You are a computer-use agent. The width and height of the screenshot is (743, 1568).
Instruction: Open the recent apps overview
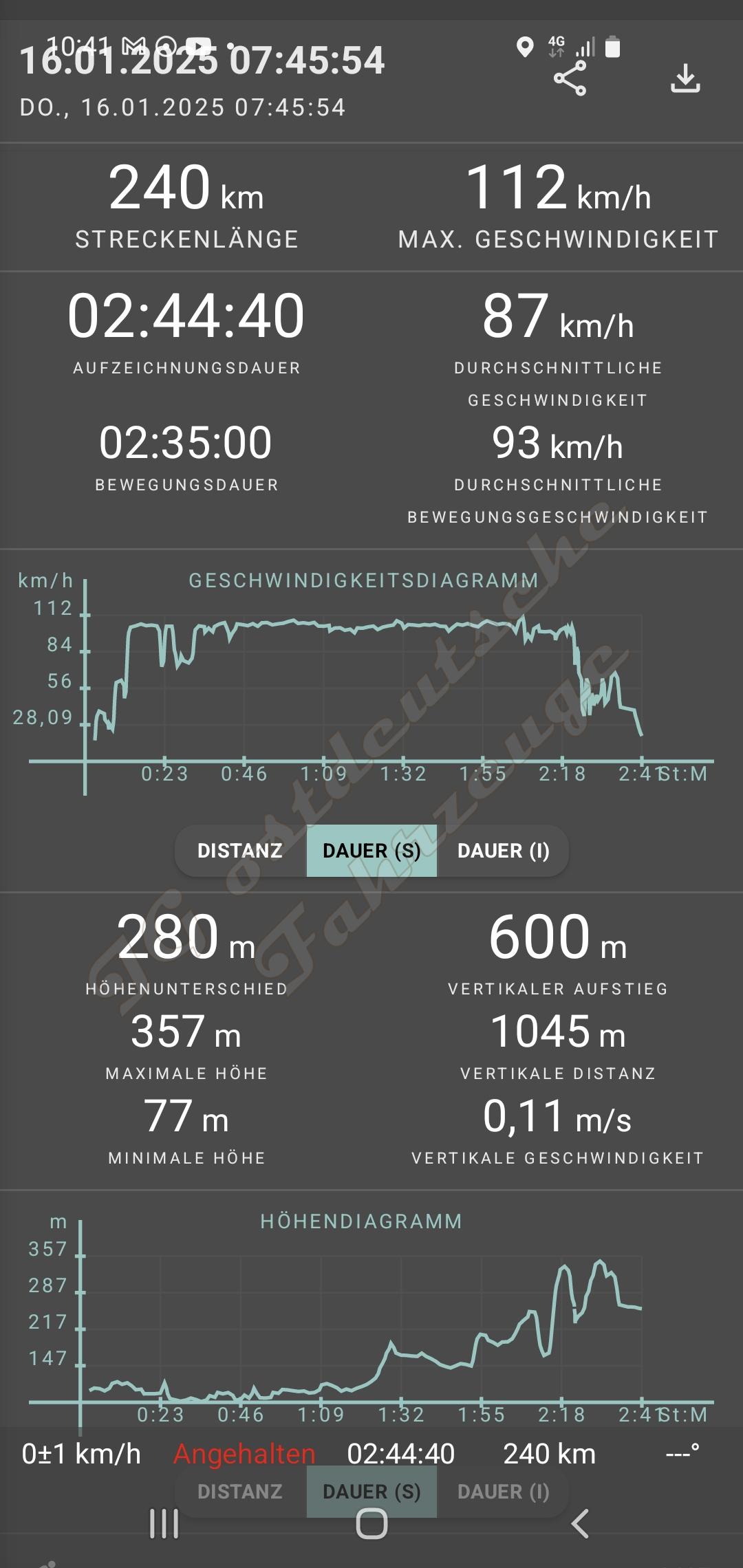tap(164, 1523)
